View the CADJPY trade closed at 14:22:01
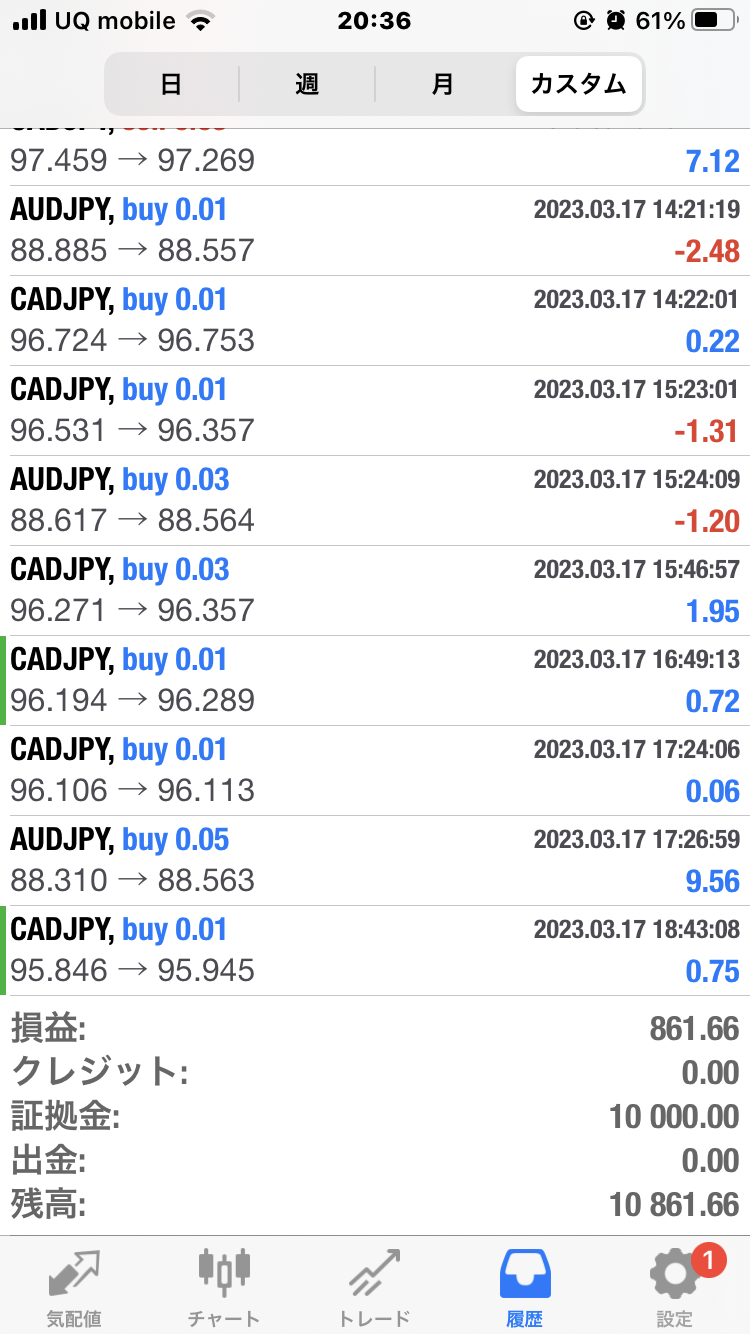This screenshot has height=1334, width=750. click(375, 320)
